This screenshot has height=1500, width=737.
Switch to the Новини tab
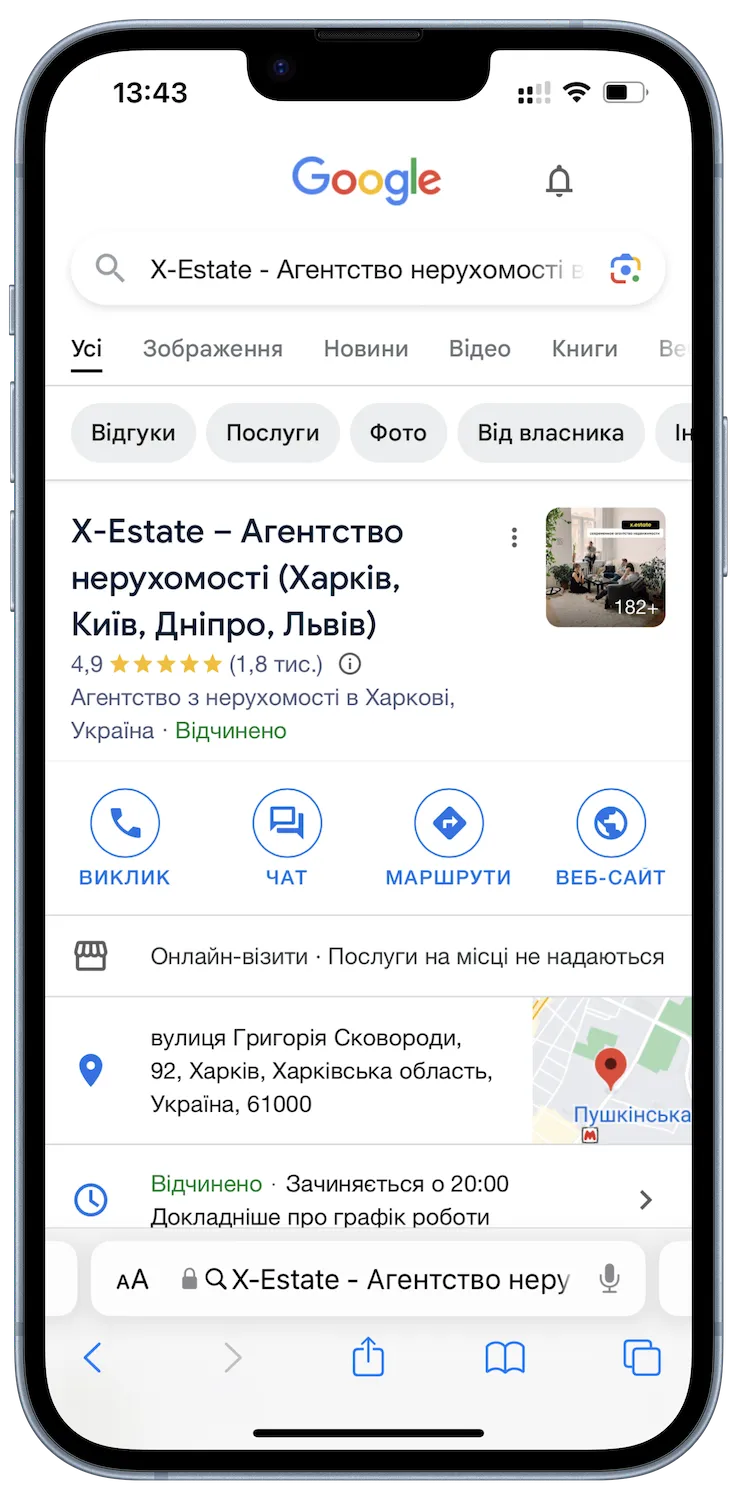pyautogui.click(x=365, y=349)
